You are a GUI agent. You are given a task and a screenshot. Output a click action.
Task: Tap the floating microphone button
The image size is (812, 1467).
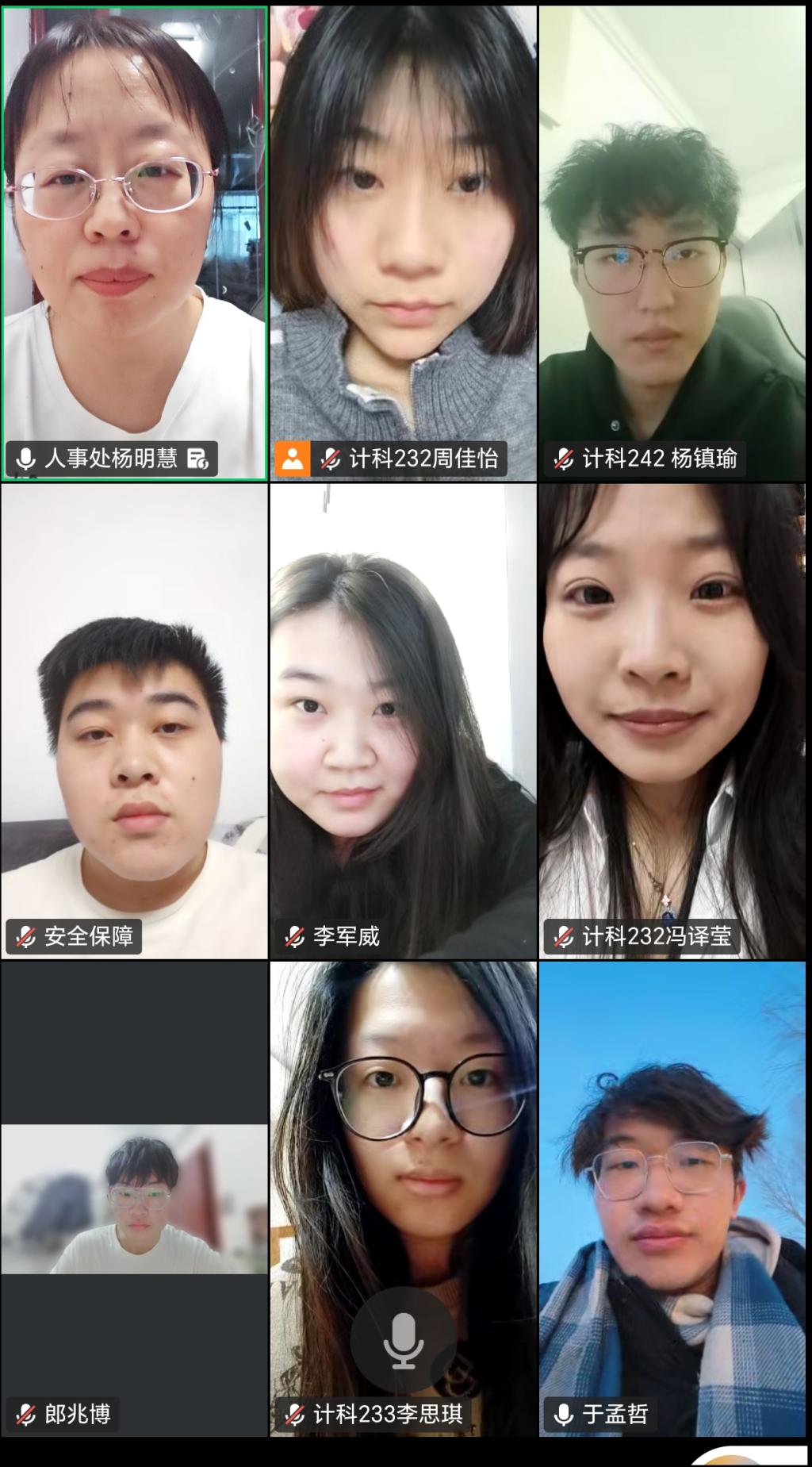pos(403,1339)
